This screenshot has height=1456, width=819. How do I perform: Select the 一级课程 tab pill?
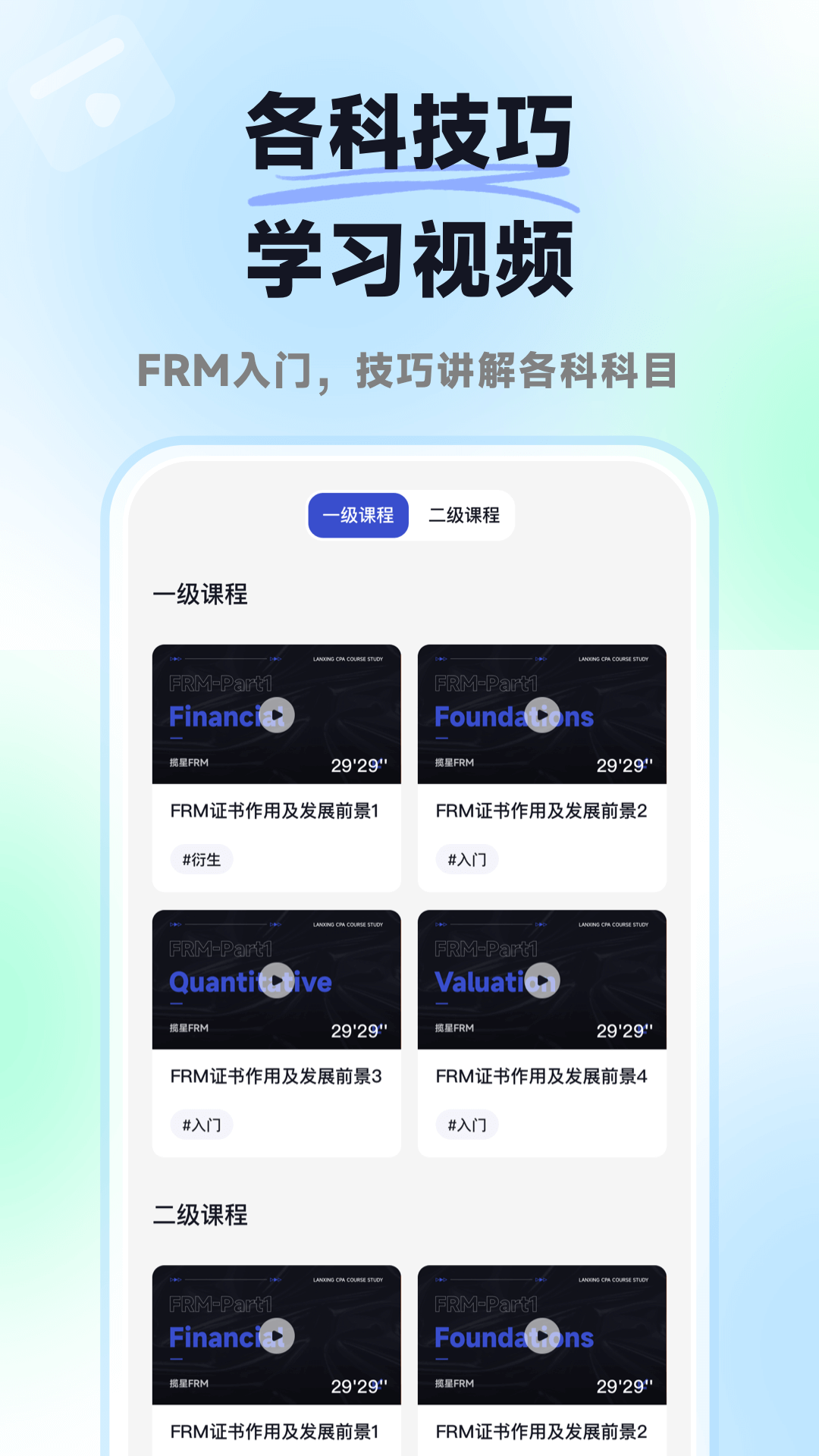(x=359, y=514)
